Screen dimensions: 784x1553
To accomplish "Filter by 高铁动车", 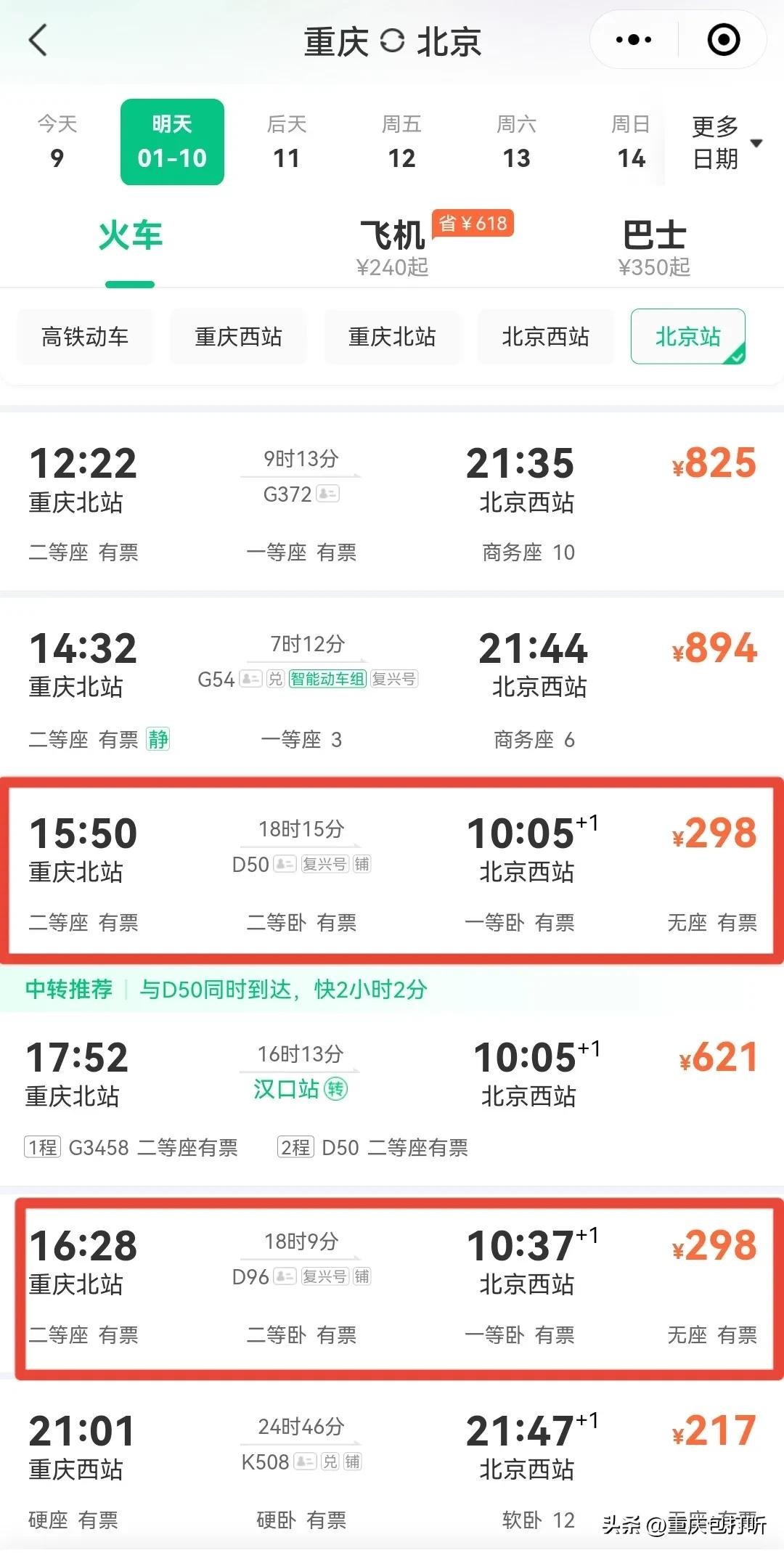I will pyautogui.click(x=85, y=337).
